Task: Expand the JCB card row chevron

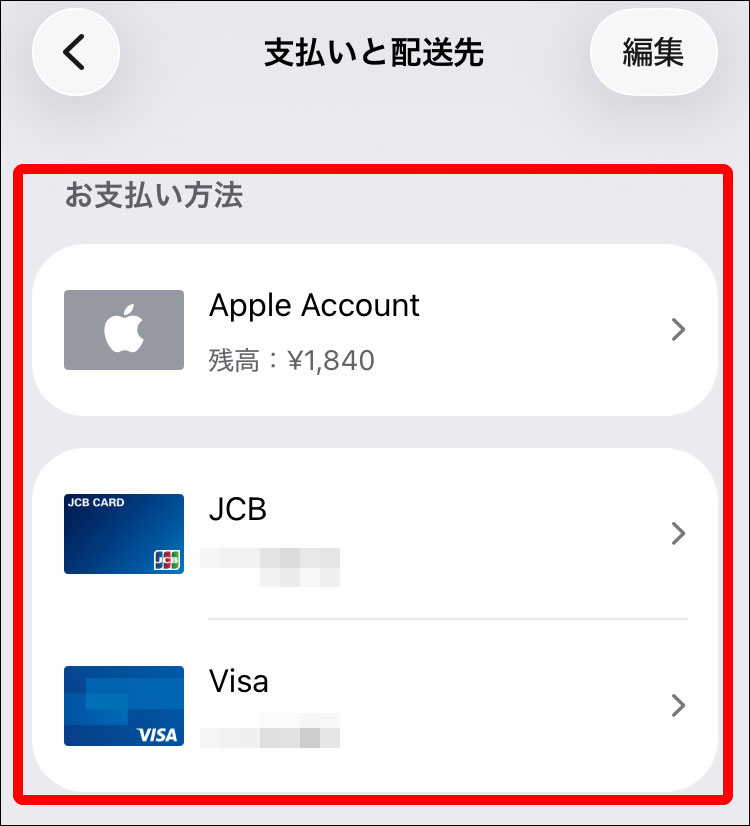Action: tap(678, 534)
